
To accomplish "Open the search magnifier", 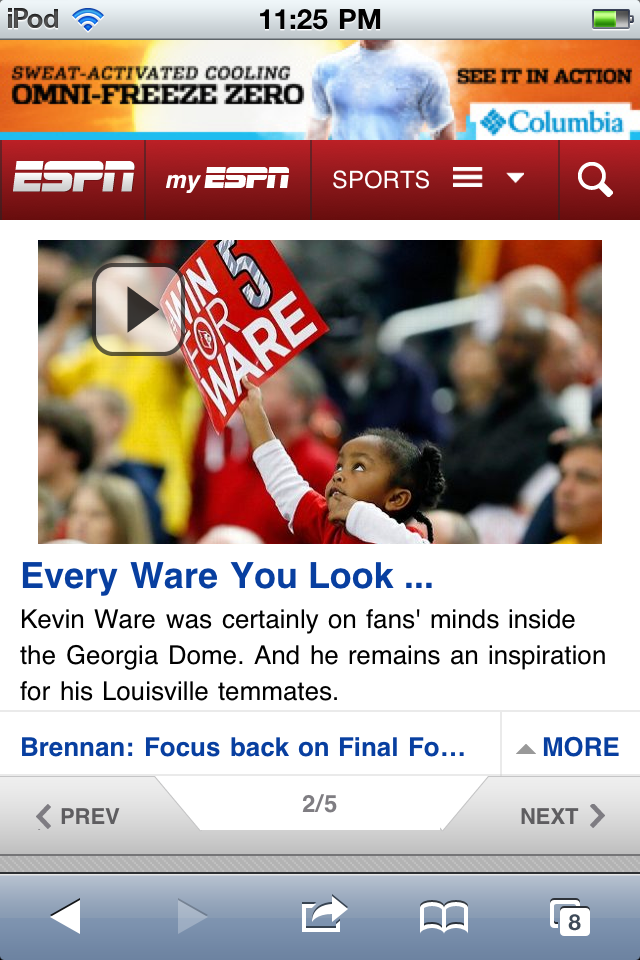I will (x=596, y=180).
